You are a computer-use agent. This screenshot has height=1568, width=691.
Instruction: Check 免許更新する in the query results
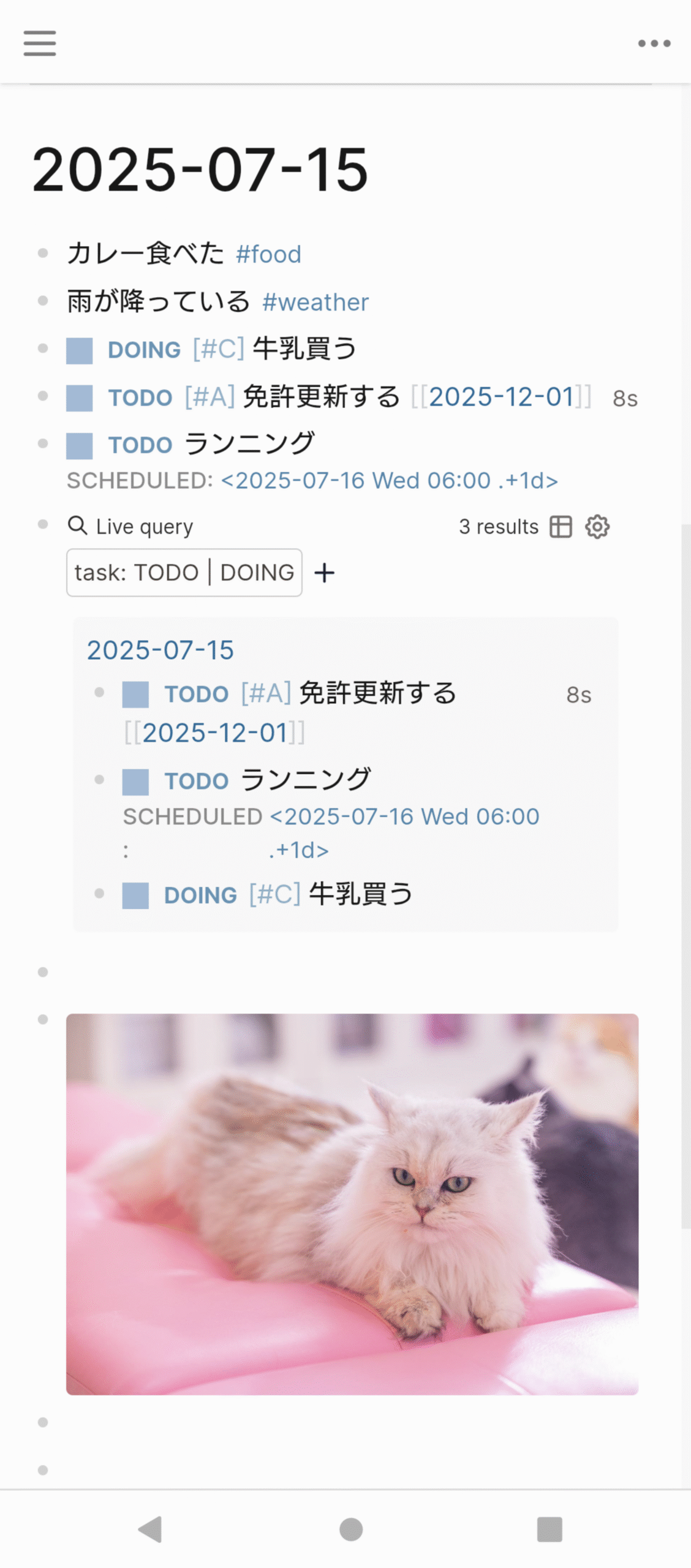(x=135, y=695)
